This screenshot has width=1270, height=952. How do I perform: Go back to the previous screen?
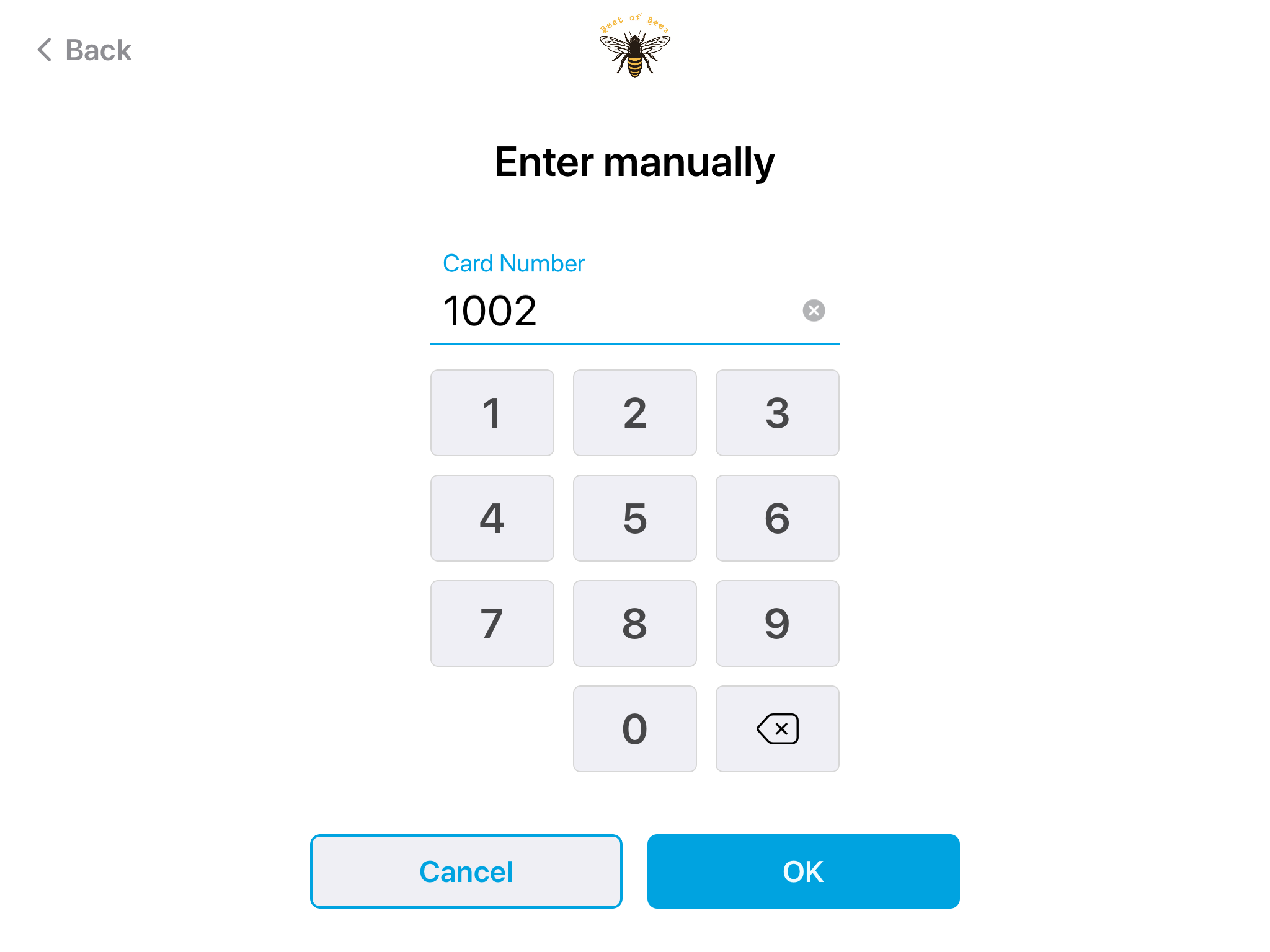coord(84,50)
